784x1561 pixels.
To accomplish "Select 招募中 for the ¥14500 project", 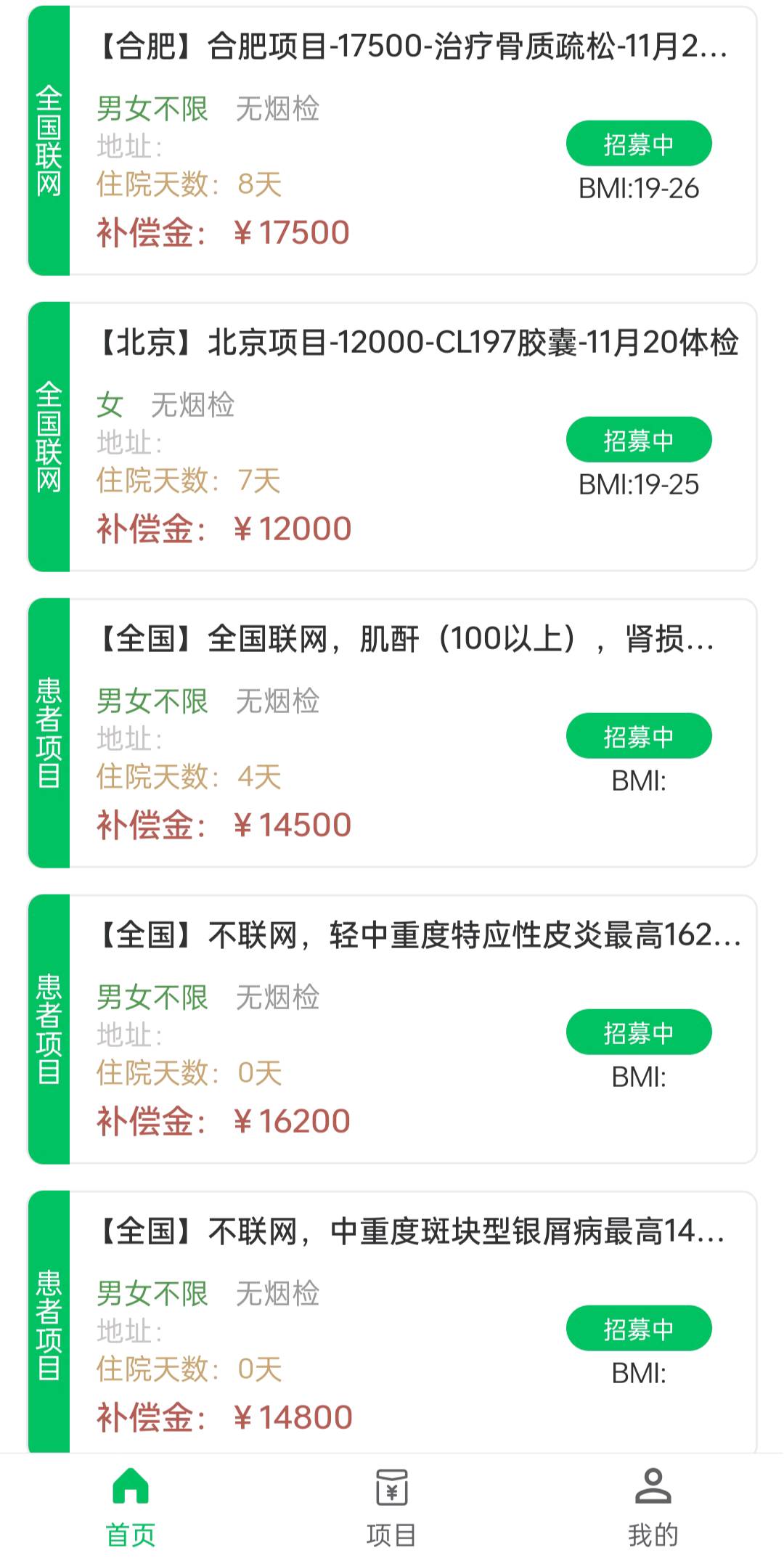I will point(639,736).
